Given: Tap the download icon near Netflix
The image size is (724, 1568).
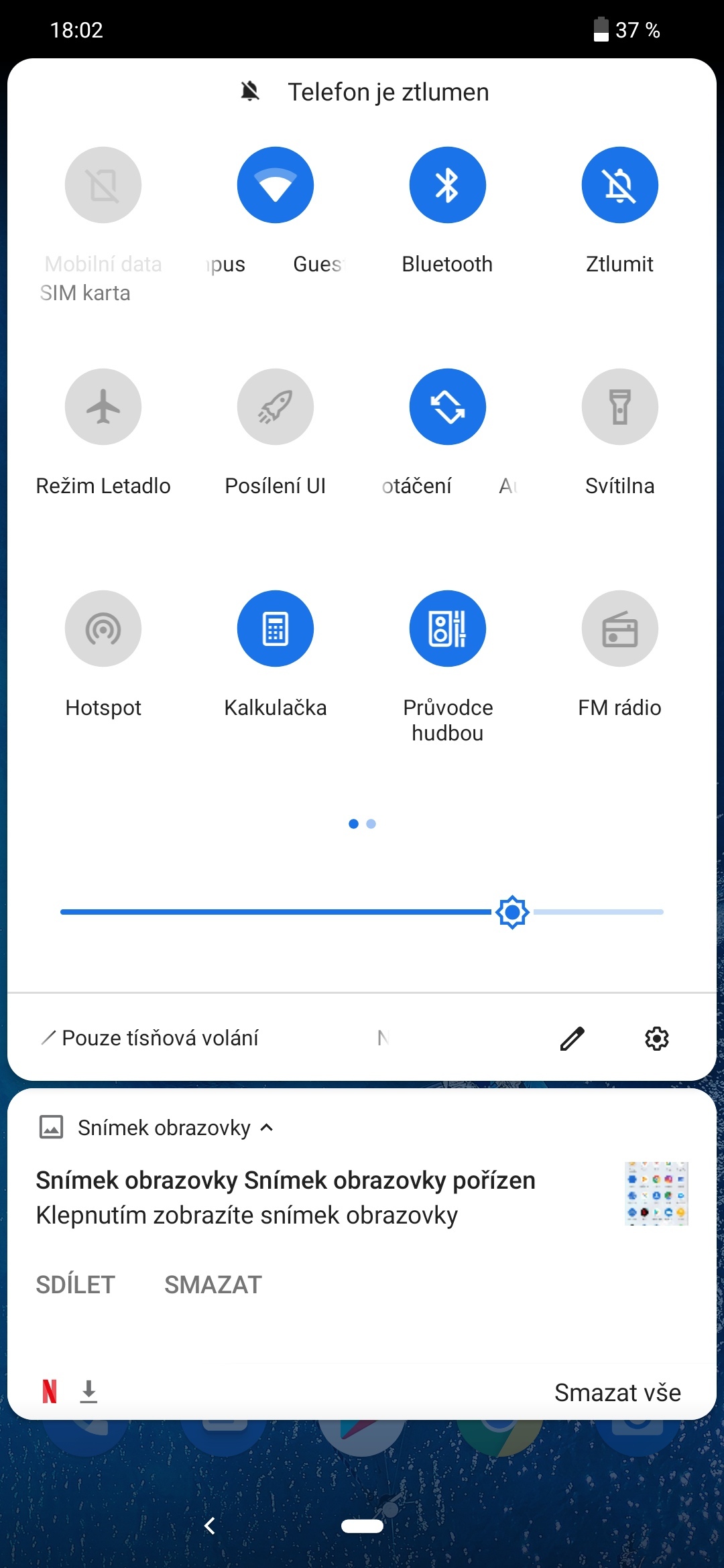Looking at the screenshot, I should (x=89, y=1392).
